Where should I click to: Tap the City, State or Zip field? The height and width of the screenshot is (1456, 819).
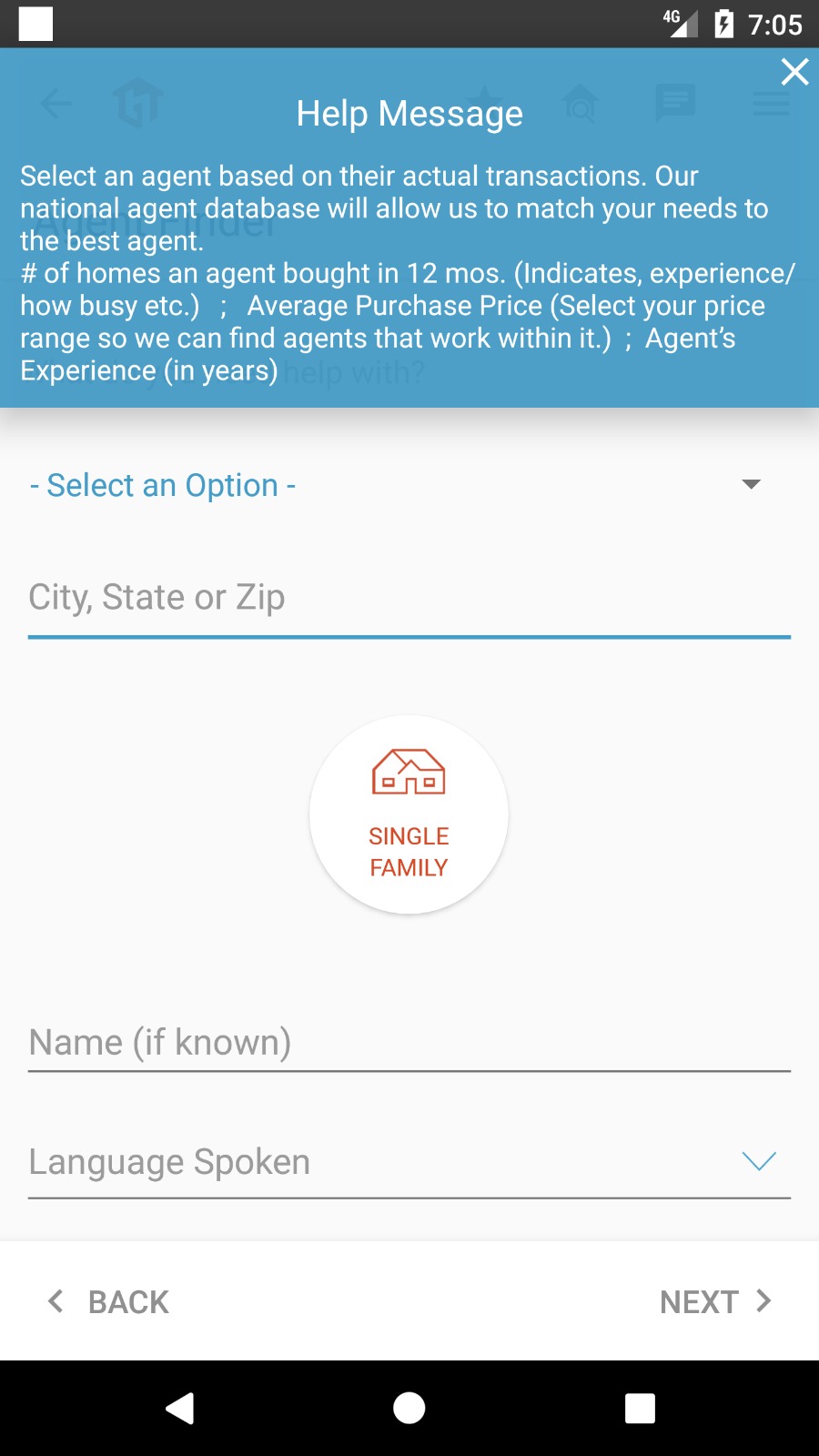(409, 598)
